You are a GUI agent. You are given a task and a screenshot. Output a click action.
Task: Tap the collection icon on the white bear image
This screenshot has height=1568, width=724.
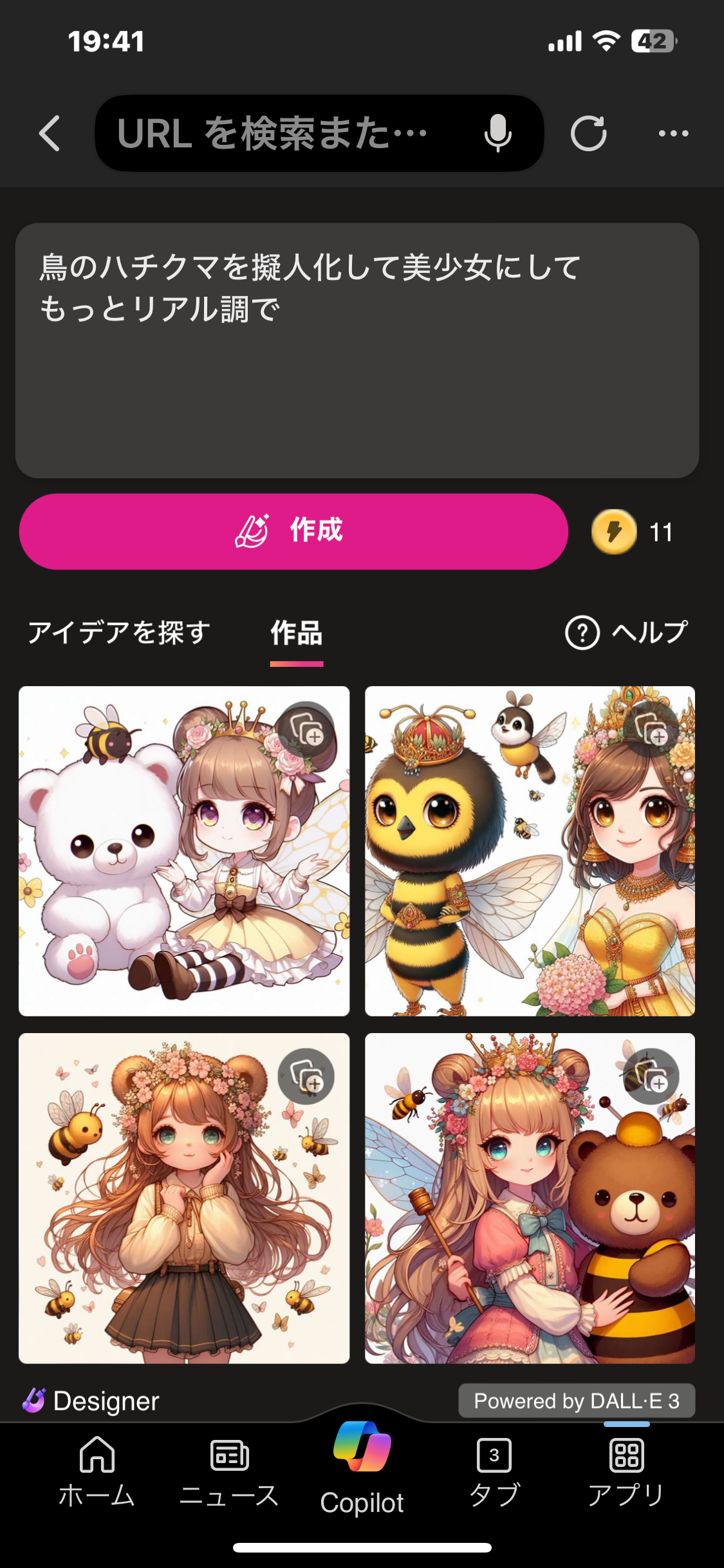pos(306,730)
